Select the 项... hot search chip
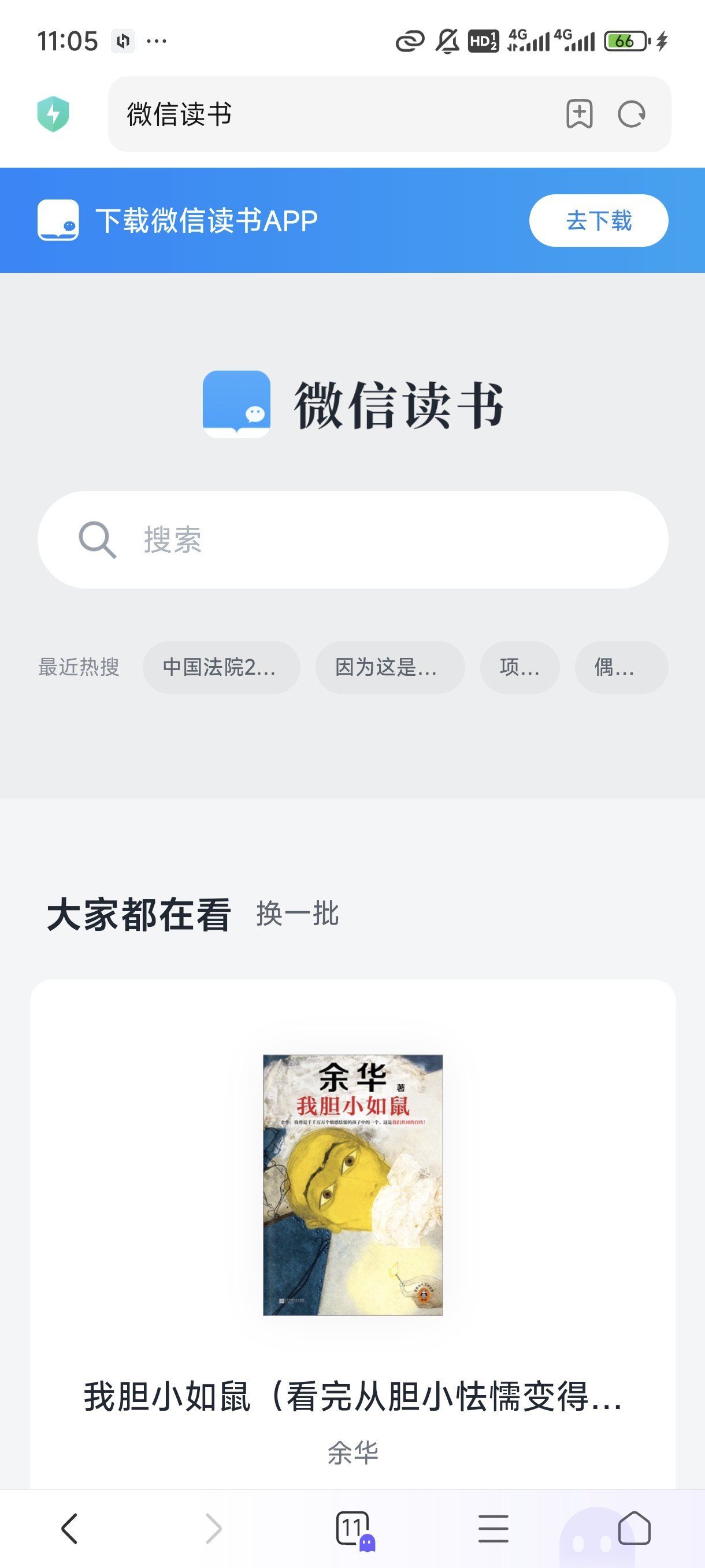The image size is (705, 1568). pyautogui.click(x=519, y=667)
